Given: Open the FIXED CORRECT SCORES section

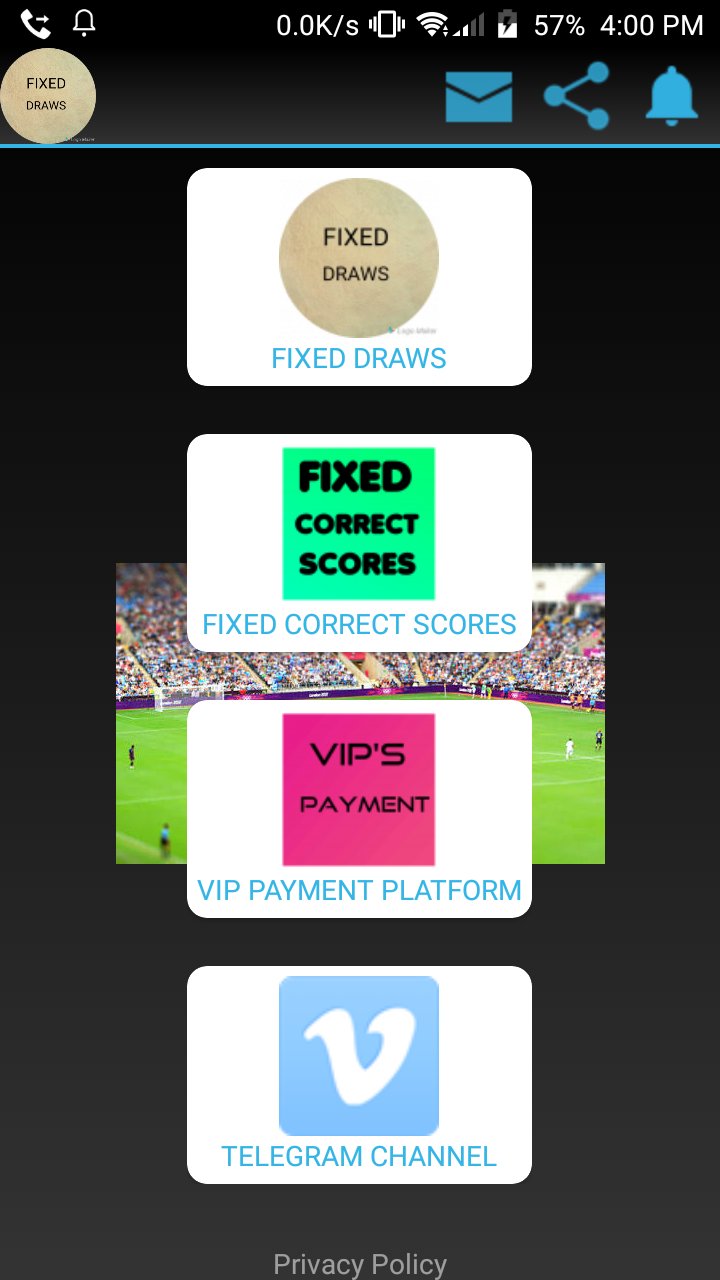Looking at the screenshot, I should click(x=358, y=624).
